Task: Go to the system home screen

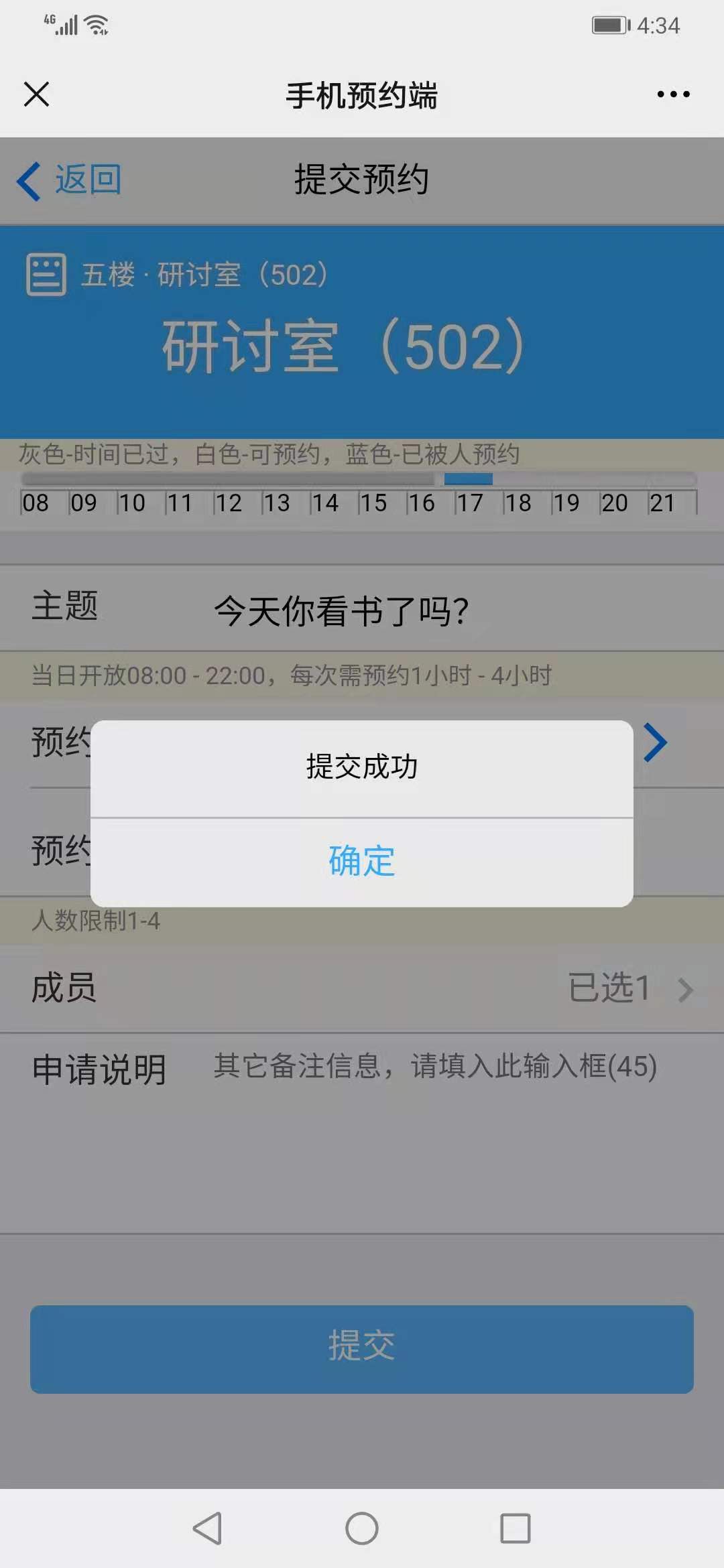Action: click(x=362, y=1528)
